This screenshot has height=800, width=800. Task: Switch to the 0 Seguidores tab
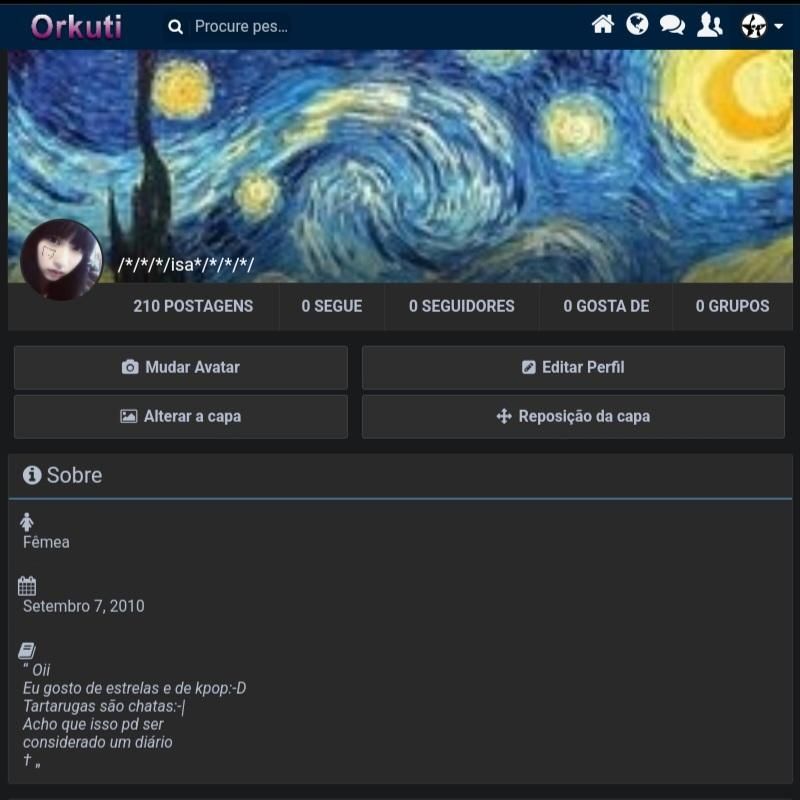[462, 306]
